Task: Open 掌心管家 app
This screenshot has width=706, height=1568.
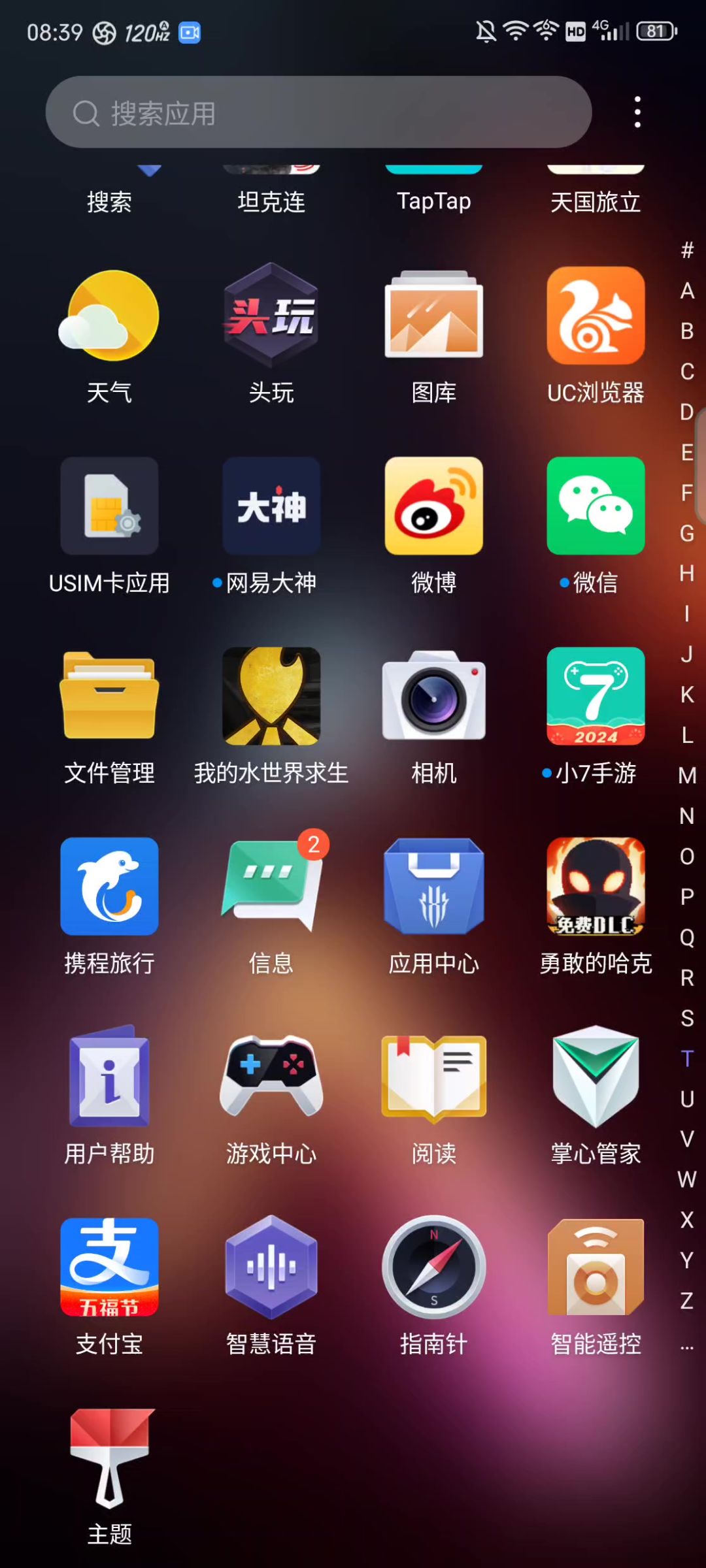Action: (596, 1077)
